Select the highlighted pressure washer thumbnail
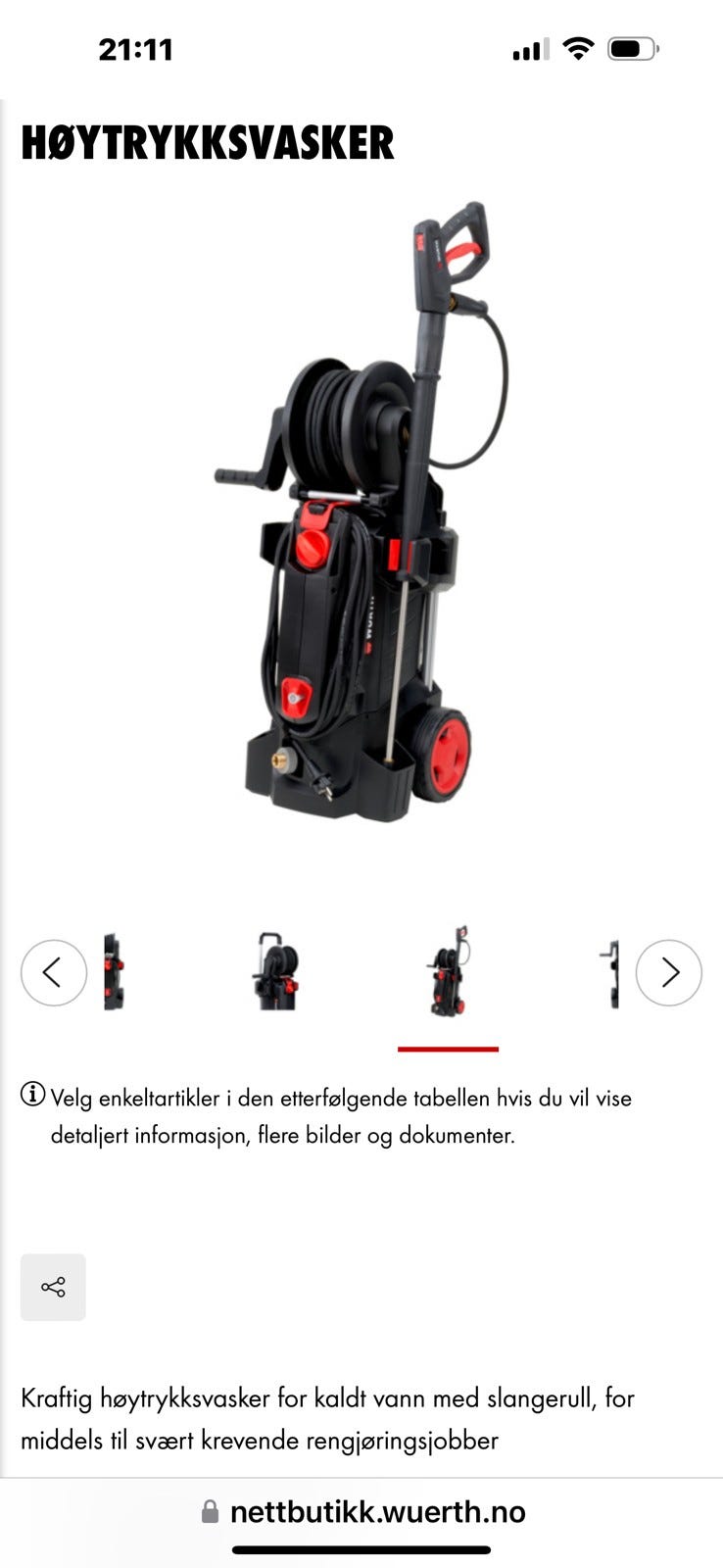 coord(449,970)
